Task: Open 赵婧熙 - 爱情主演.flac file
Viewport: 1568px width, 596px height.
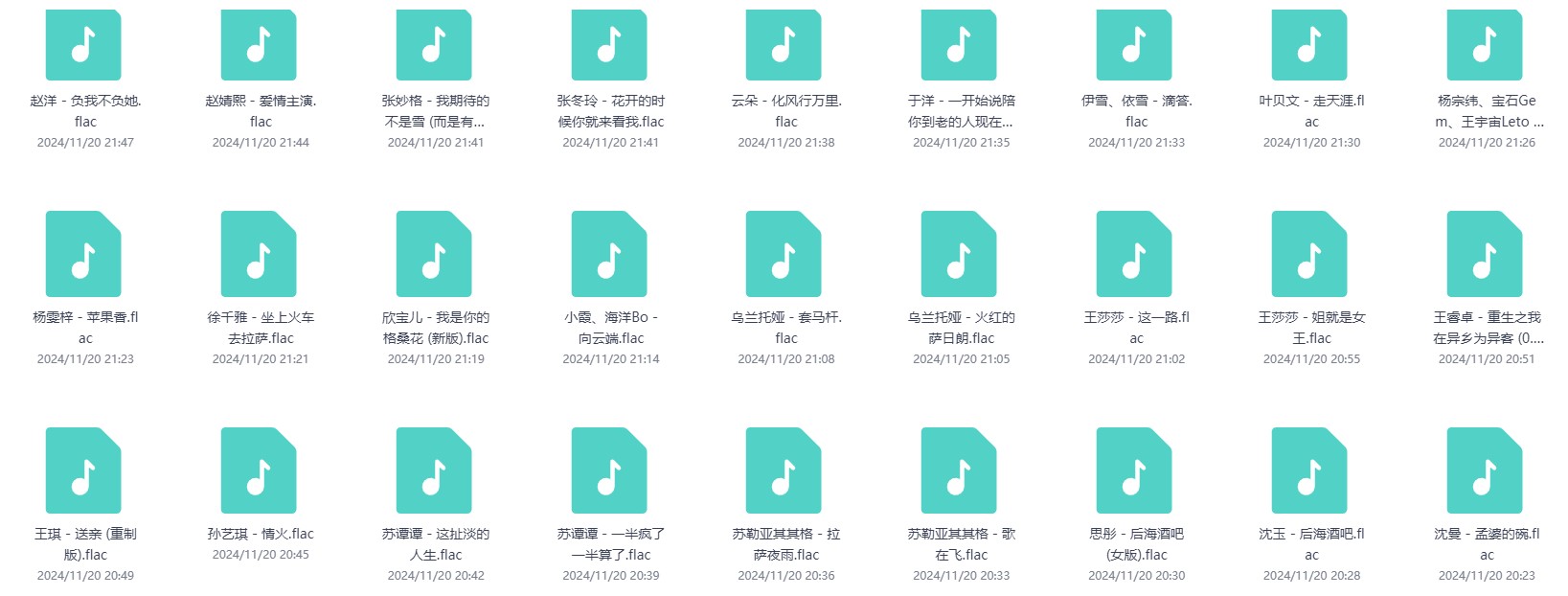Action: tap(260, 45)
